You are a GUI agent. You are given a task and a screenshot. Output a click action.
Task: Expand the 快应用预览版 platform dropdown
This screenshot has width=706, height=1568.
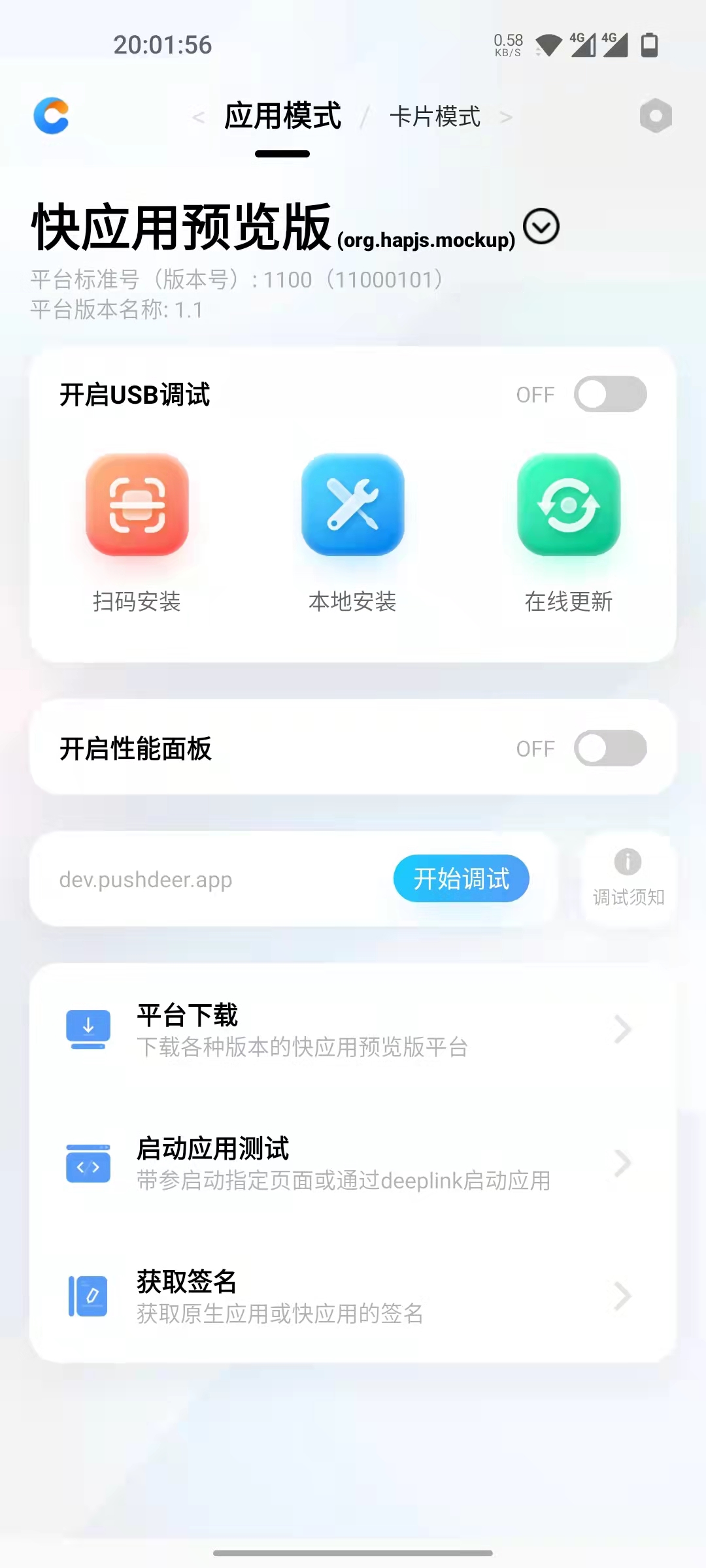[541, 227]
